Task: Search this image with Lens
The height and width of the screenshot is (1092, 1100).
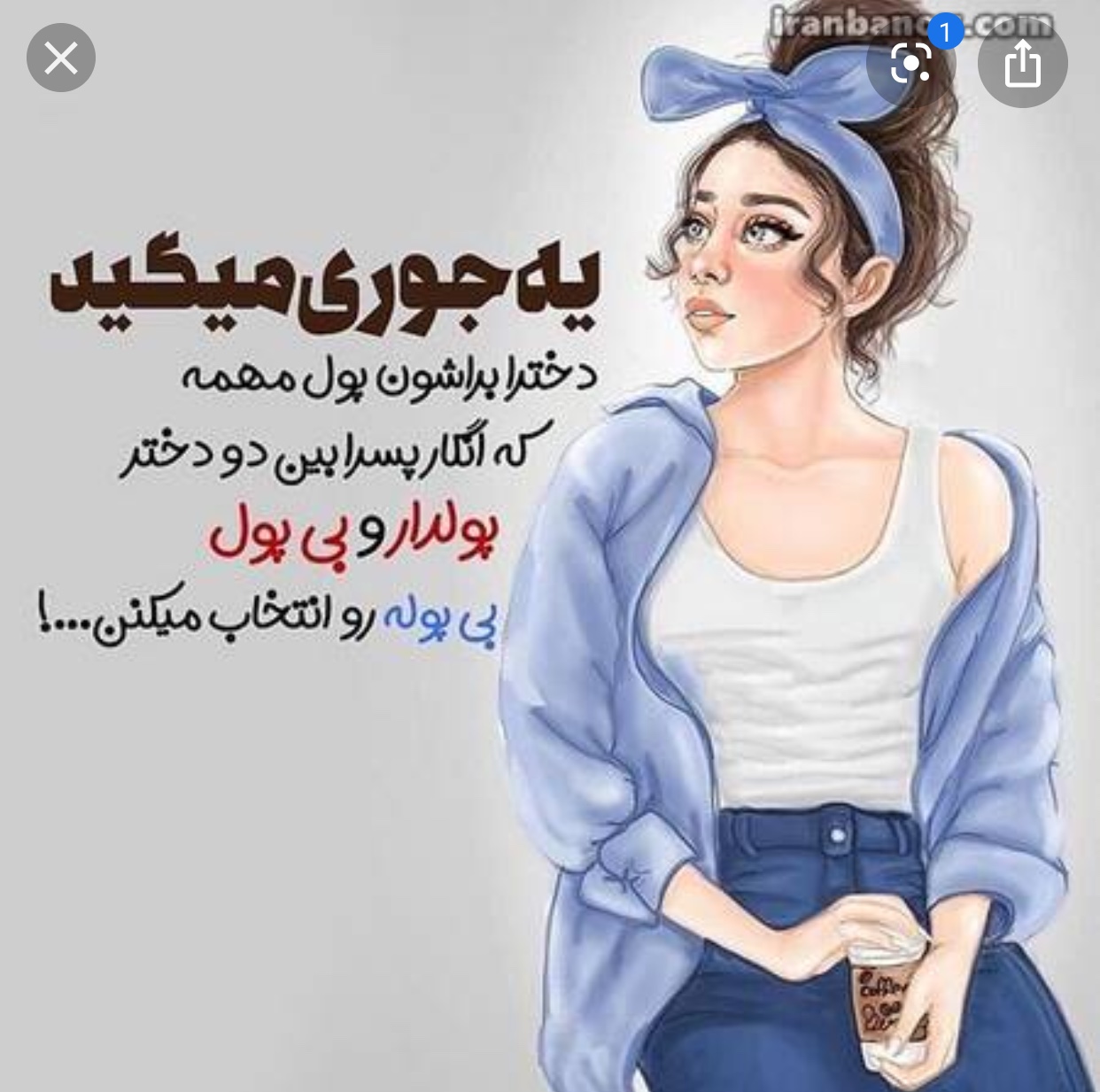Action: [x=911, y=62]
